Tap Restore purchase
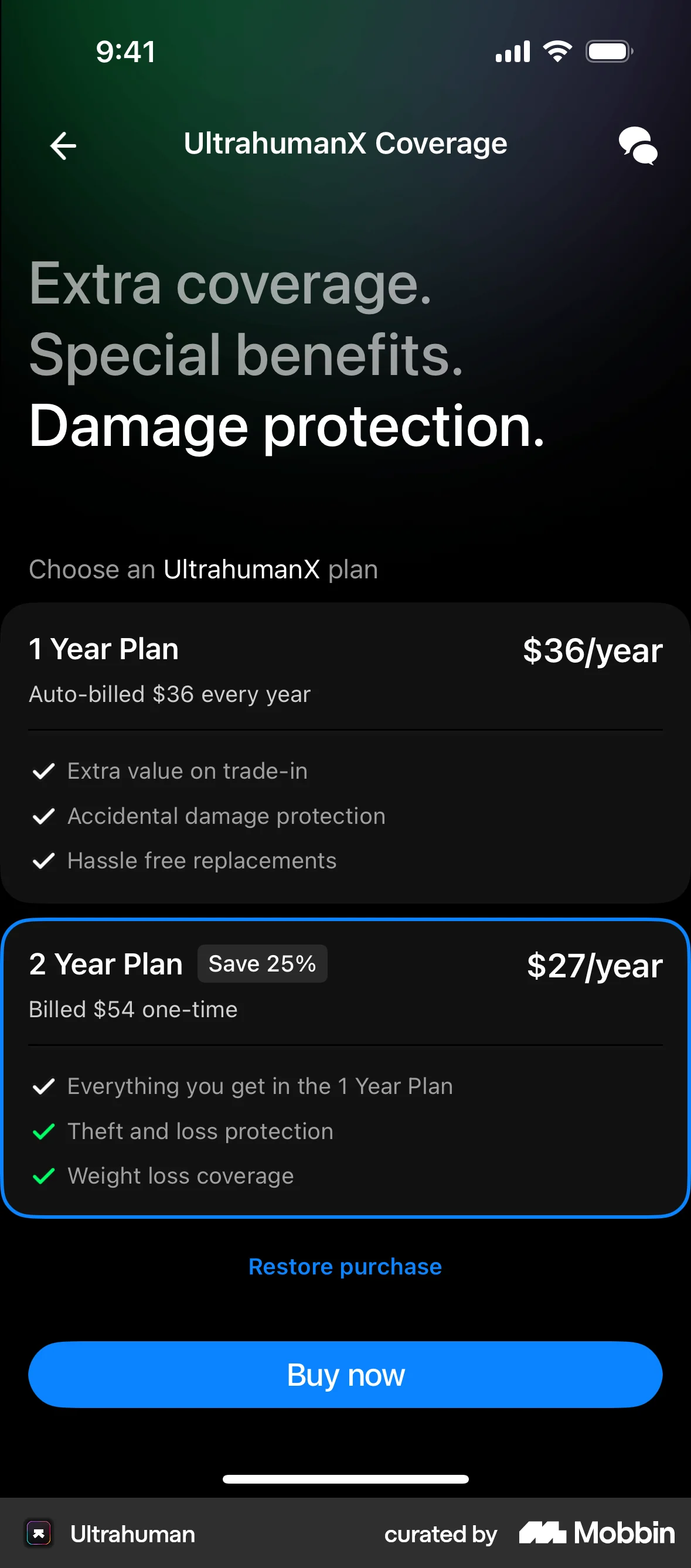Viewport: 691px width, 1568px height. click(345, 1266)
